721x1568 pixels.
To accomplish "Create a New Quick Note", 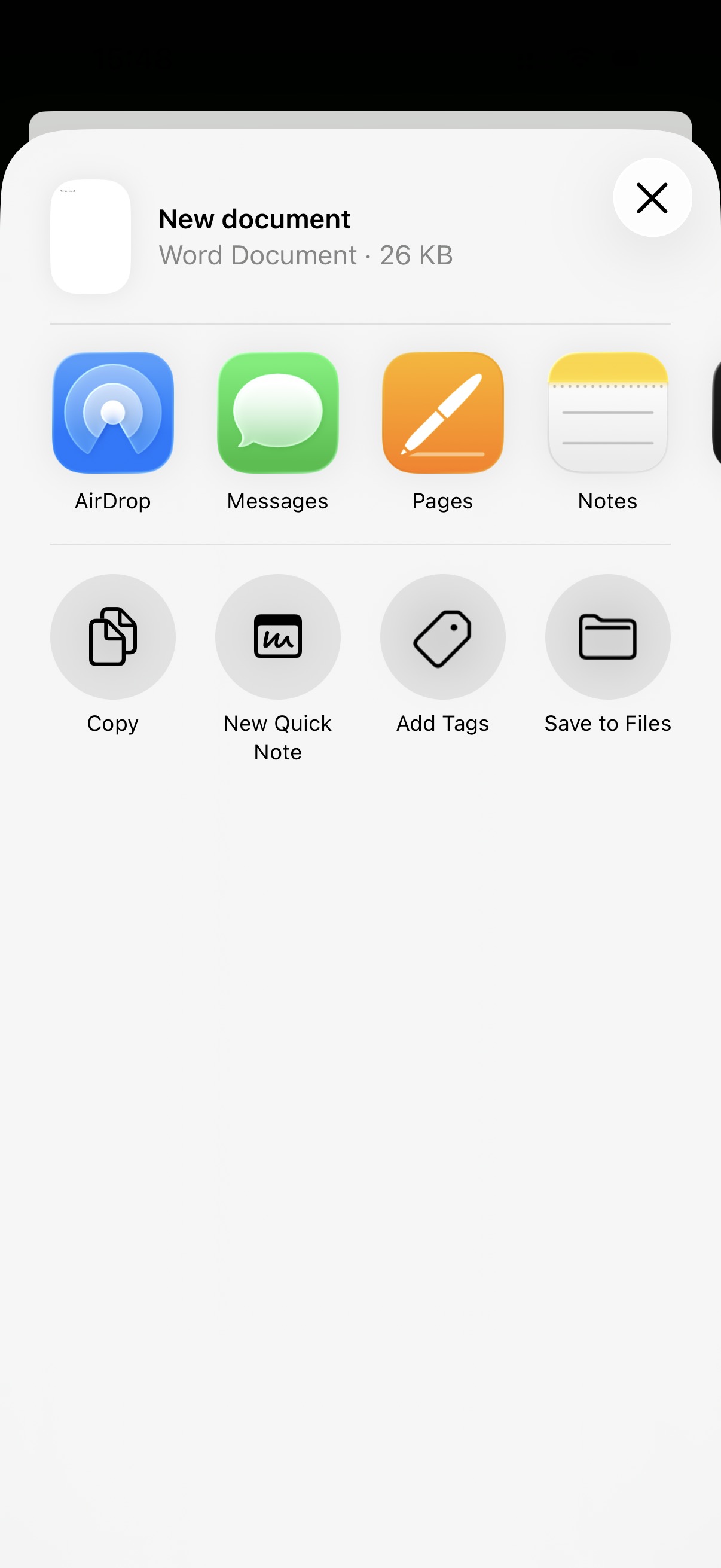I will coord(278,637).
